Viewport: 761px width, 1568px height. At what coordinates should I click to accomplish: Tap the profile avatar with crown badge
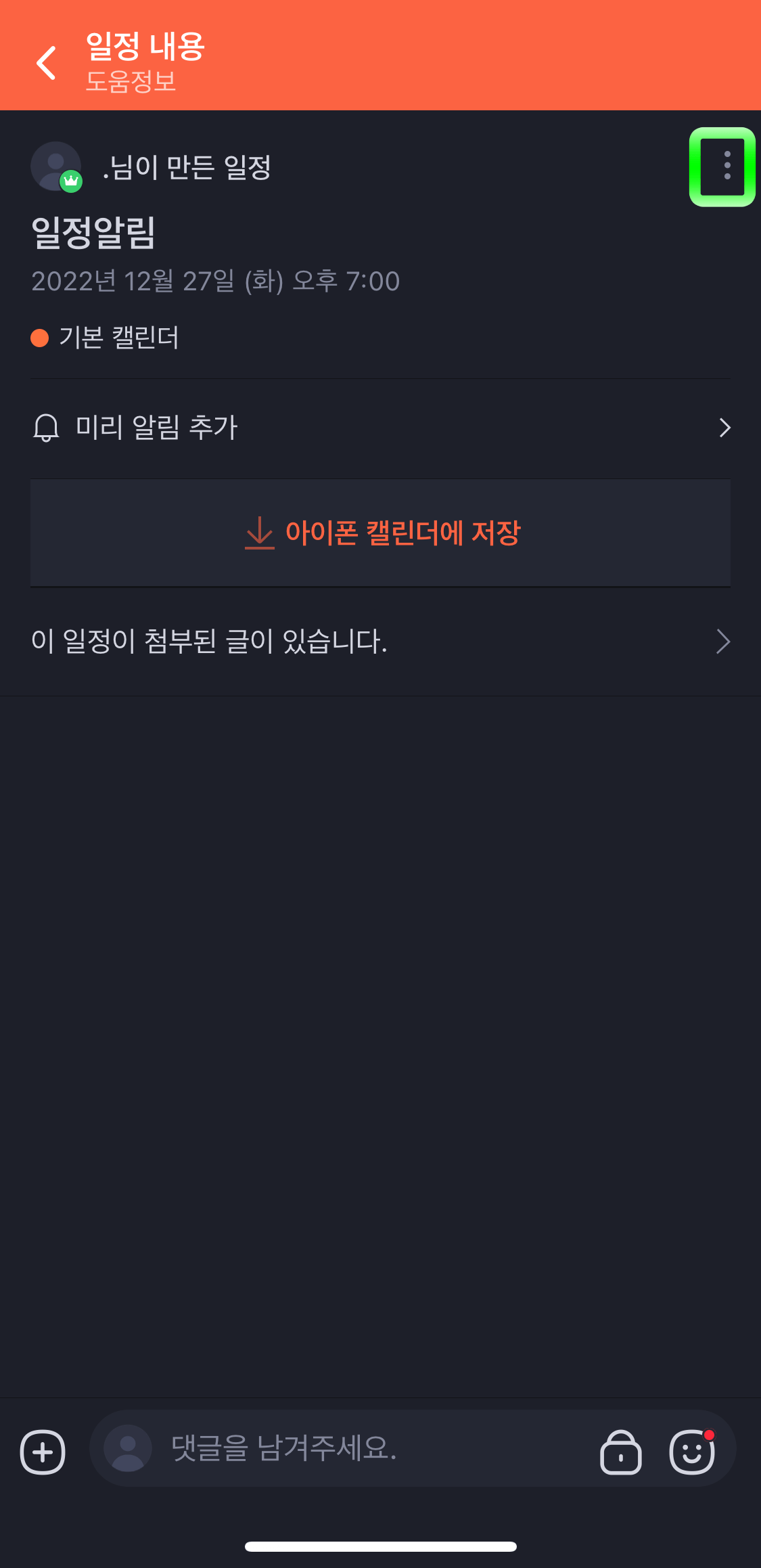point(56,166)
